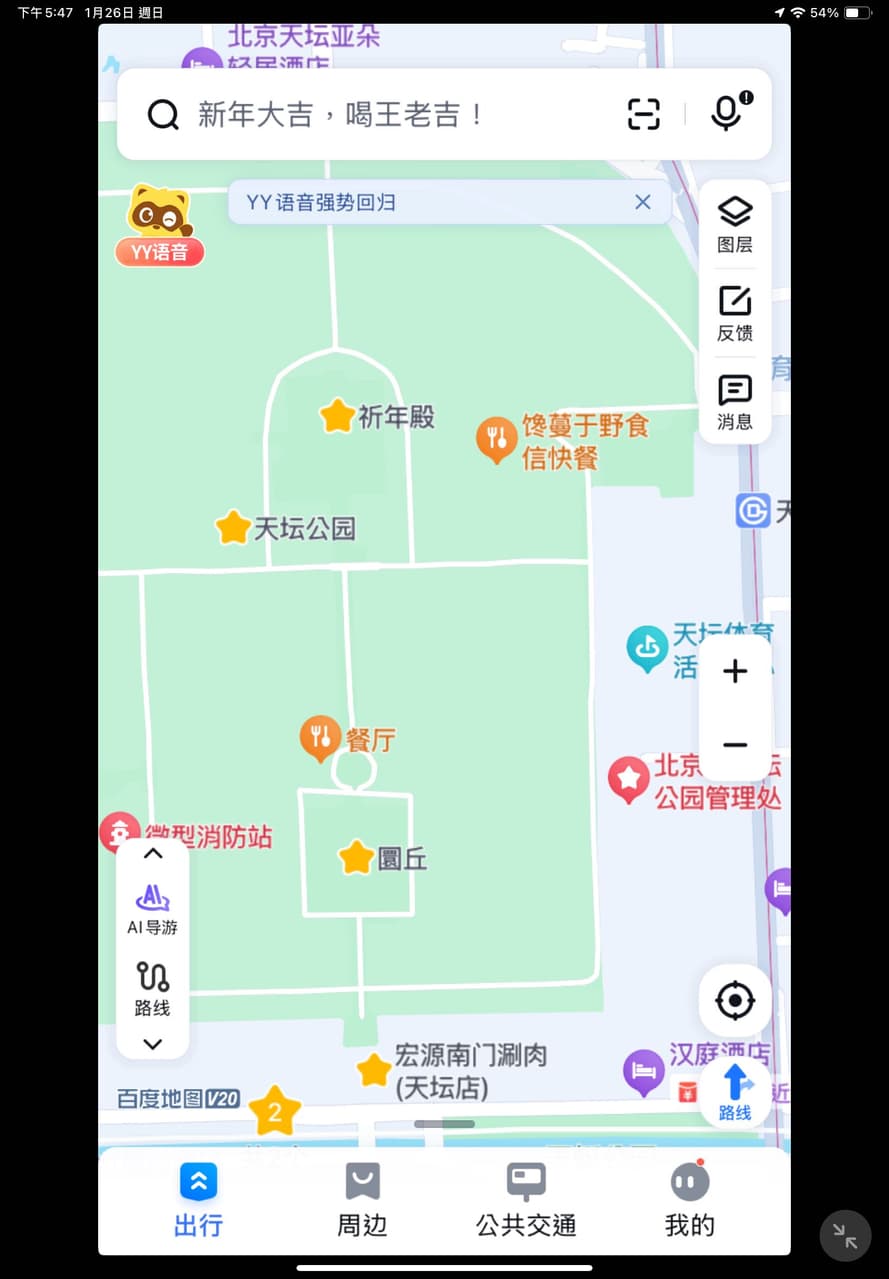
Task: Open the search box at the top
Action: click(x=380, y=115)
